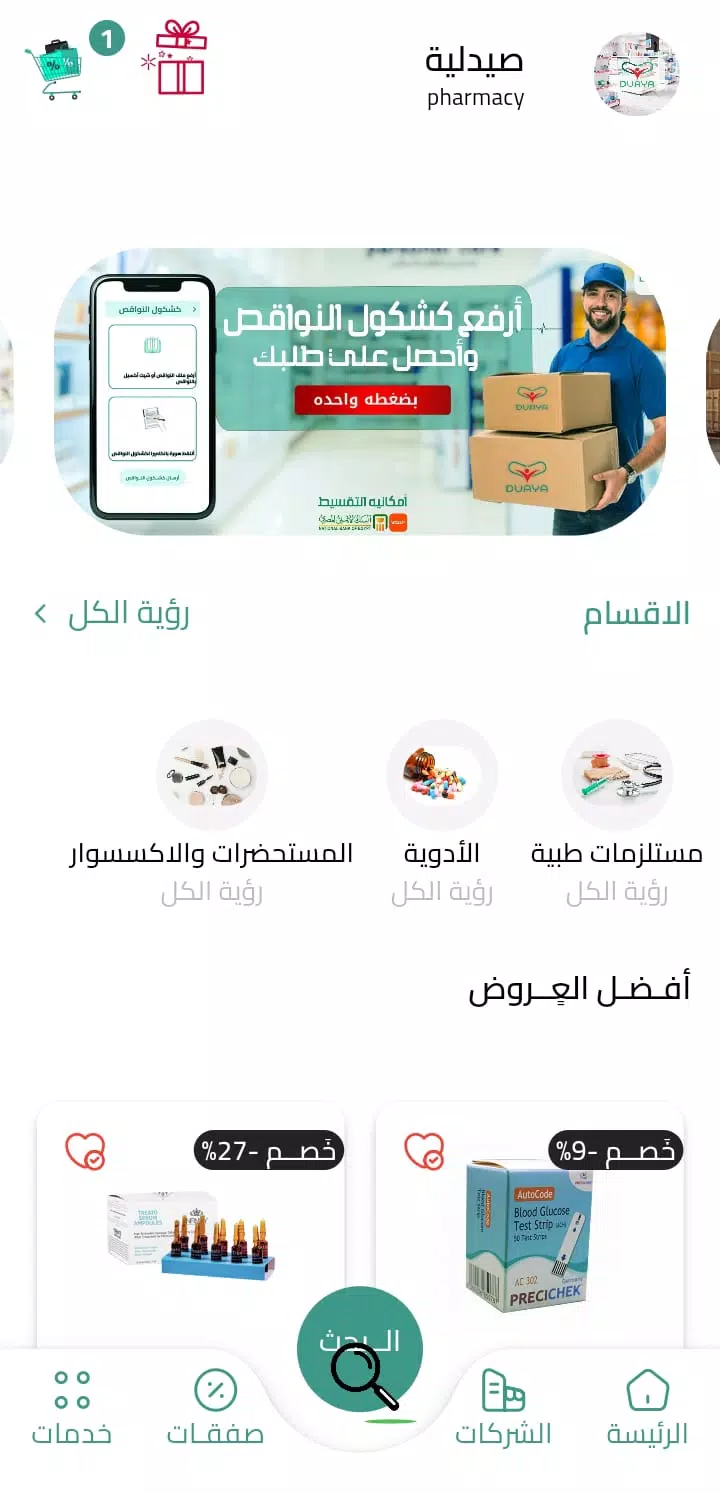Open the pharmacy profile picture

(x=636, y=73)
